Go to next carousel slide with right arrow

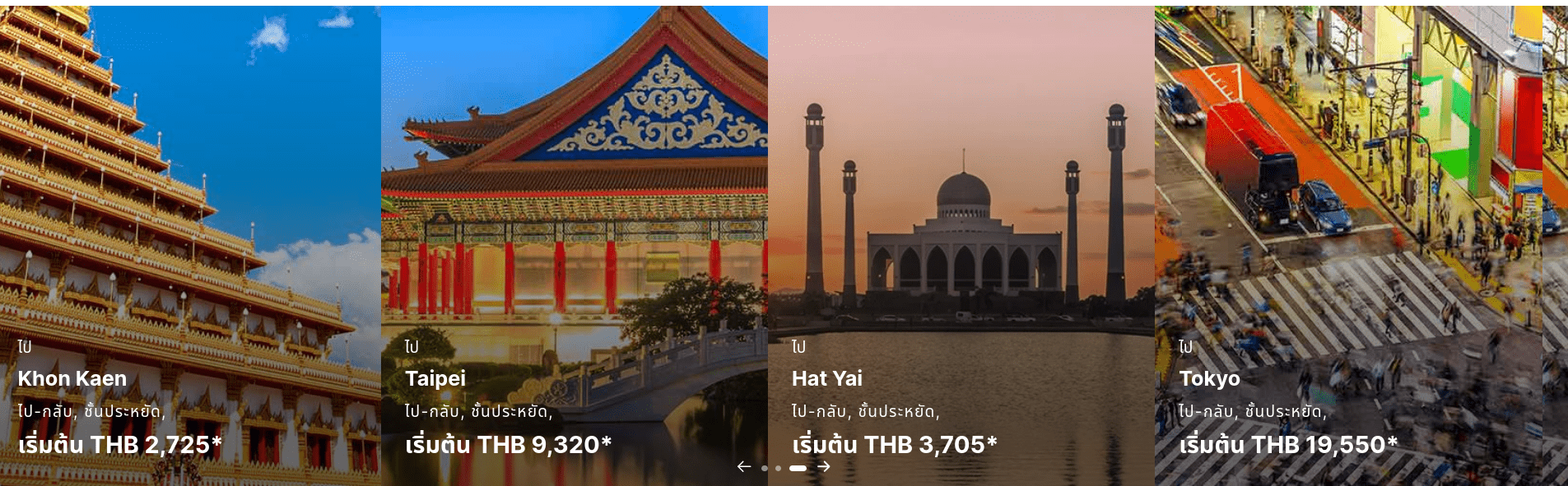pos(824,467)
